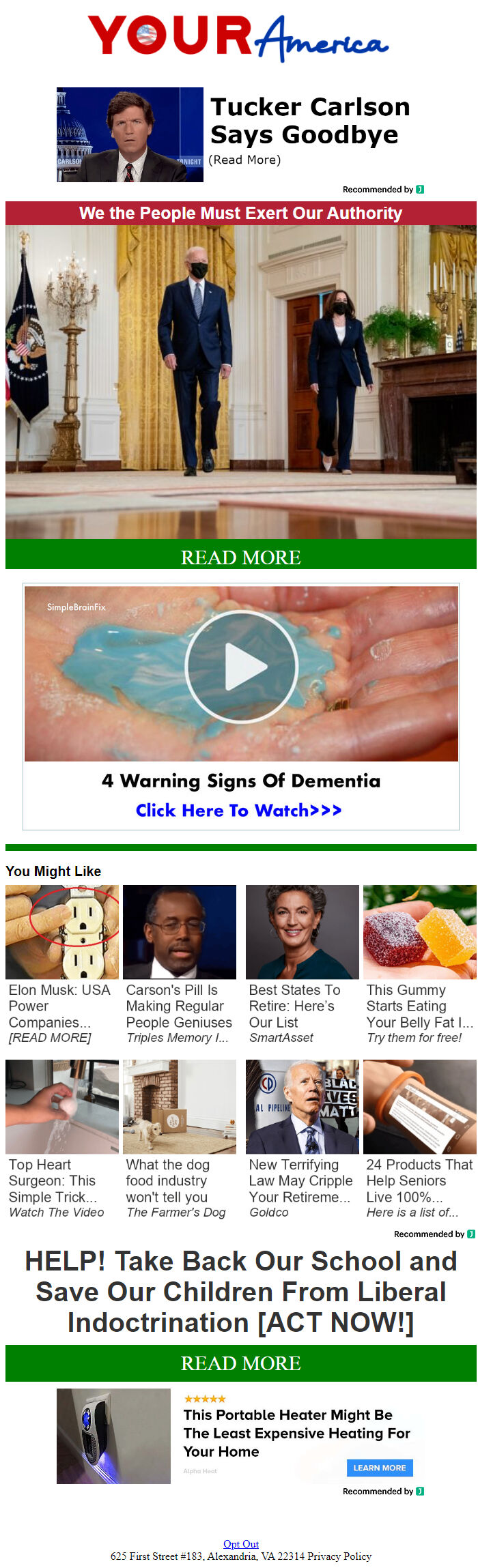478x1568 pixels.
Task: Select LEARN MORE on the portable heater ad
Action: 379,1467
